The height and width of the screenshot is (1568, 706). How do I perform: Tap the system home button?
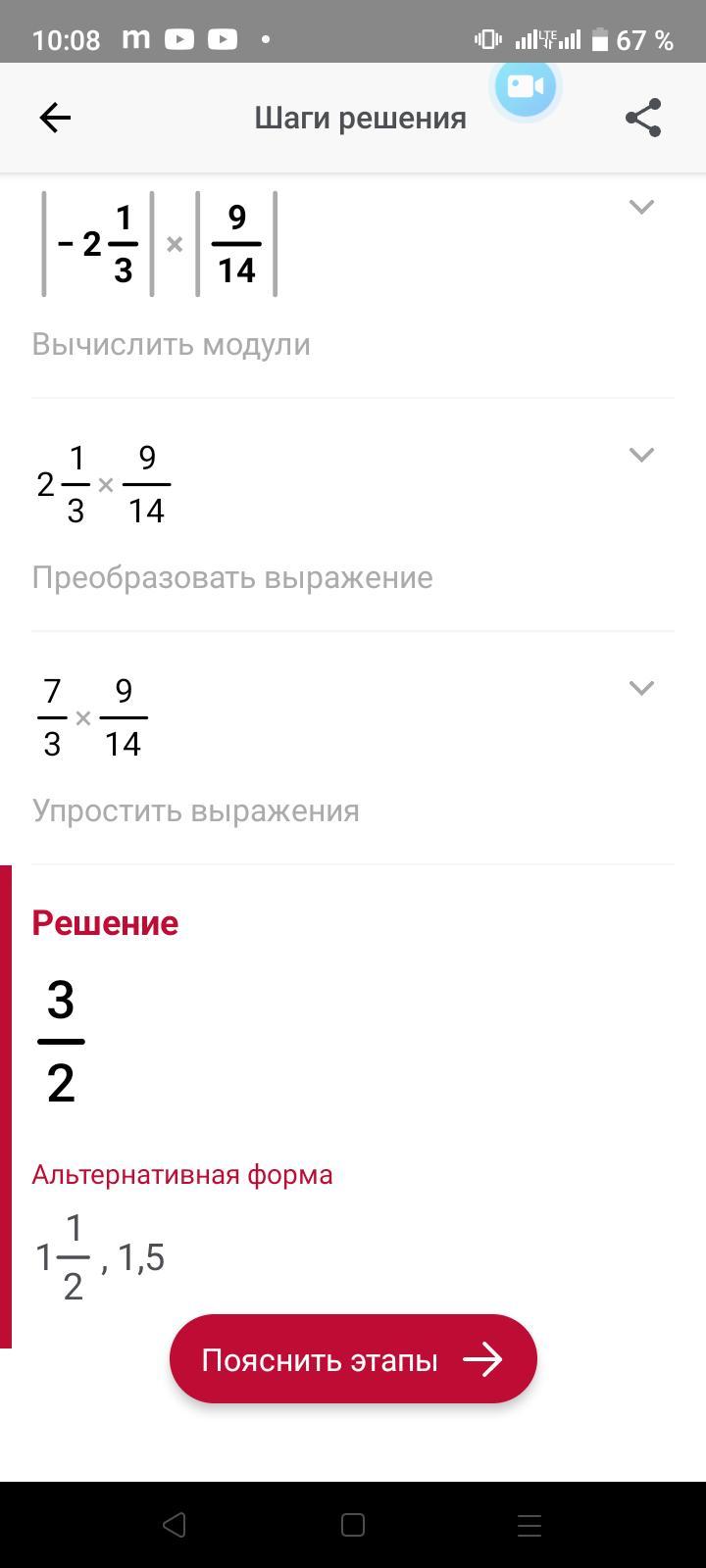pos(353,1525)
